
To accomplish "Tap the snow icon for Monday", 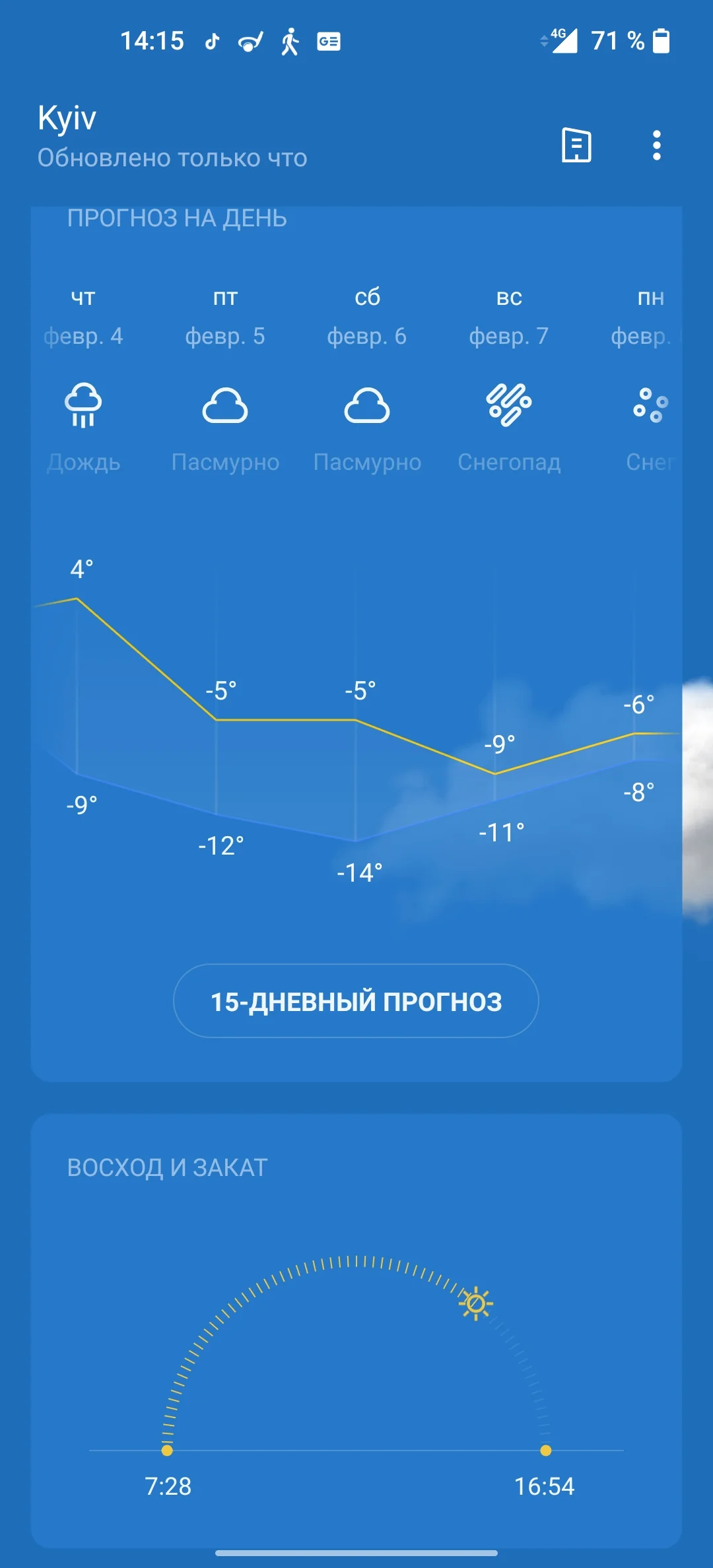I will [x=650, y=406].
